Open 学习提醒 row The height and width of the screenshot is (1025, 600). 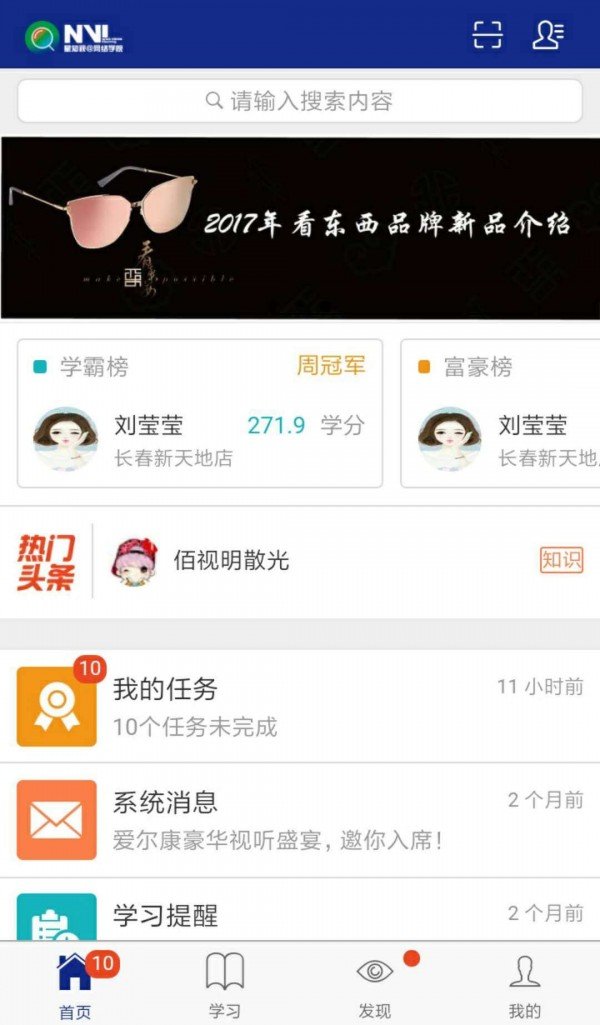[x=300, y=914]
